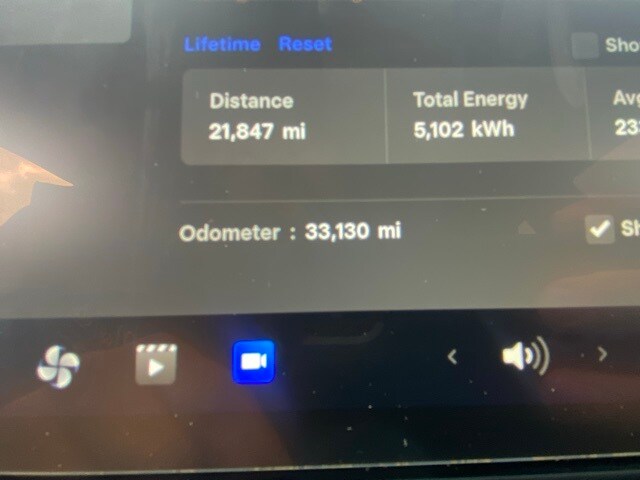Uncheck the checkbox next to Odometer
The width and height of the screenshot is (640, 480).
click(599, 229)
